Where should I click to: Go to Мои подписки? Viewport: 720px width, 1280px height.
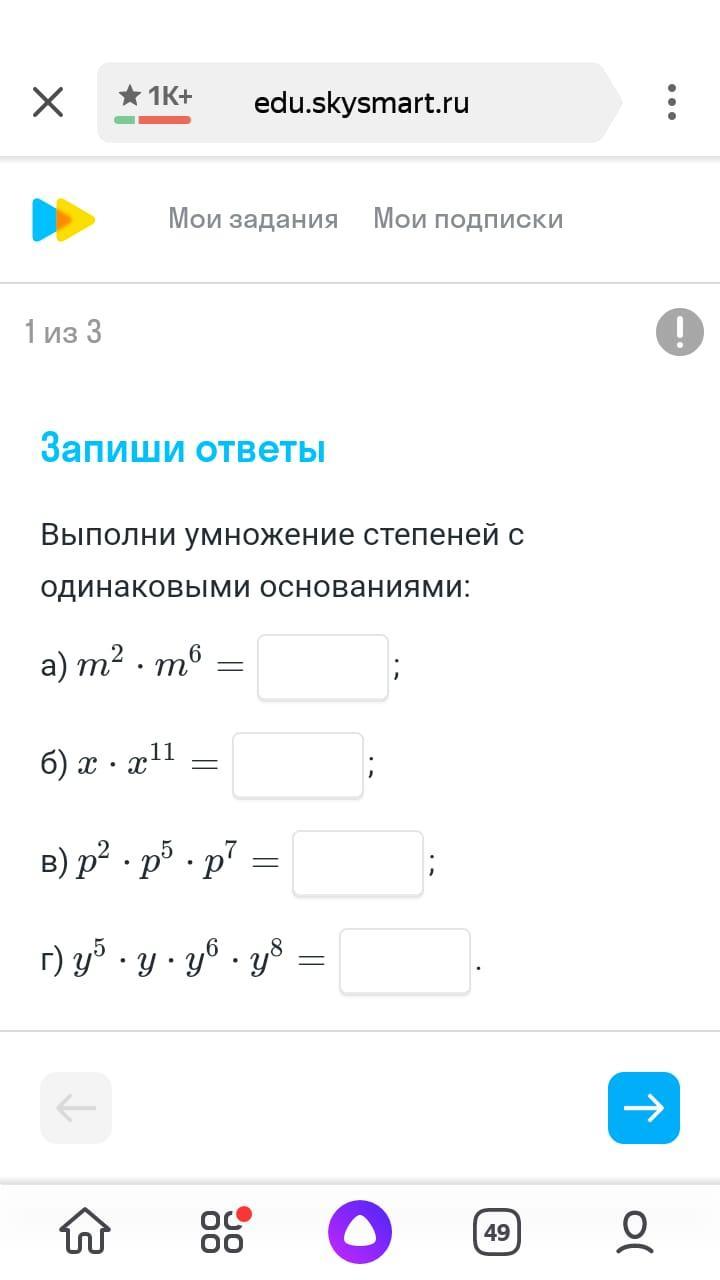click(x=468, y=219)
